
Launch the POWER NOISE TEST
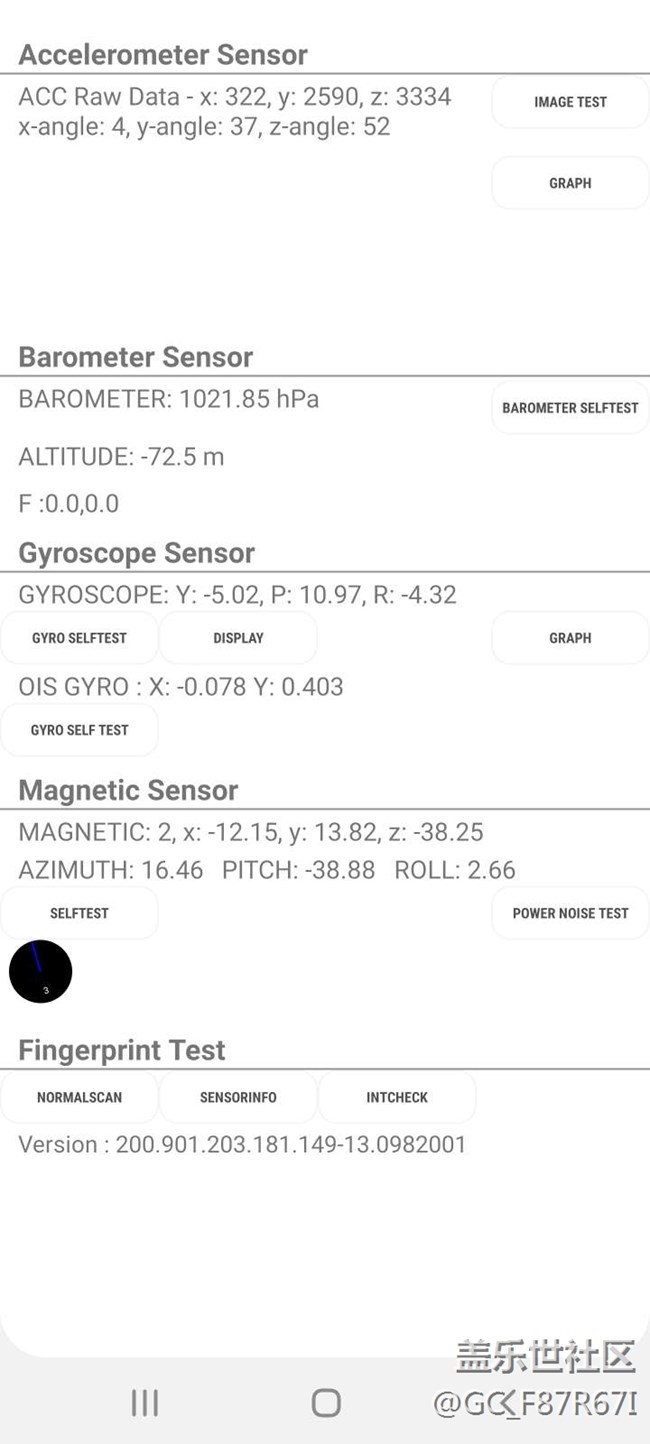[x=570, y=913]
